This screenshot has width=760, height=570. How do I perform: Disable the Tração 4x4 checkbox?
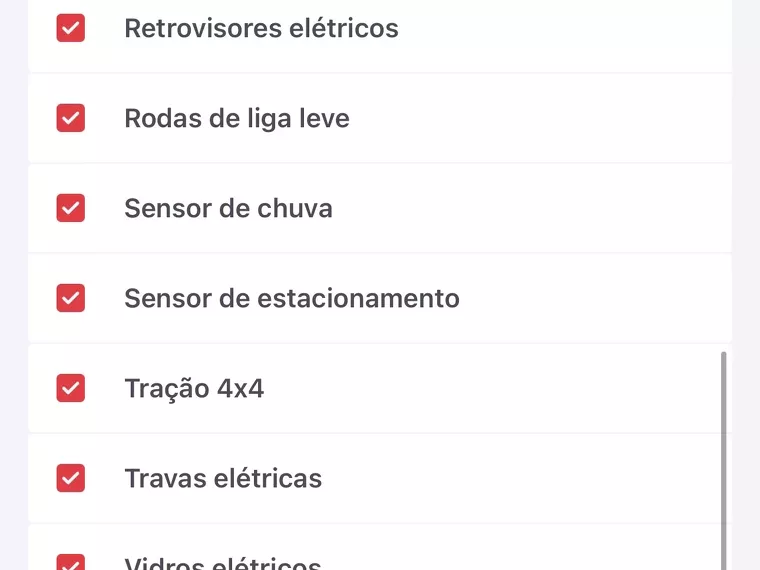[70, 388]
